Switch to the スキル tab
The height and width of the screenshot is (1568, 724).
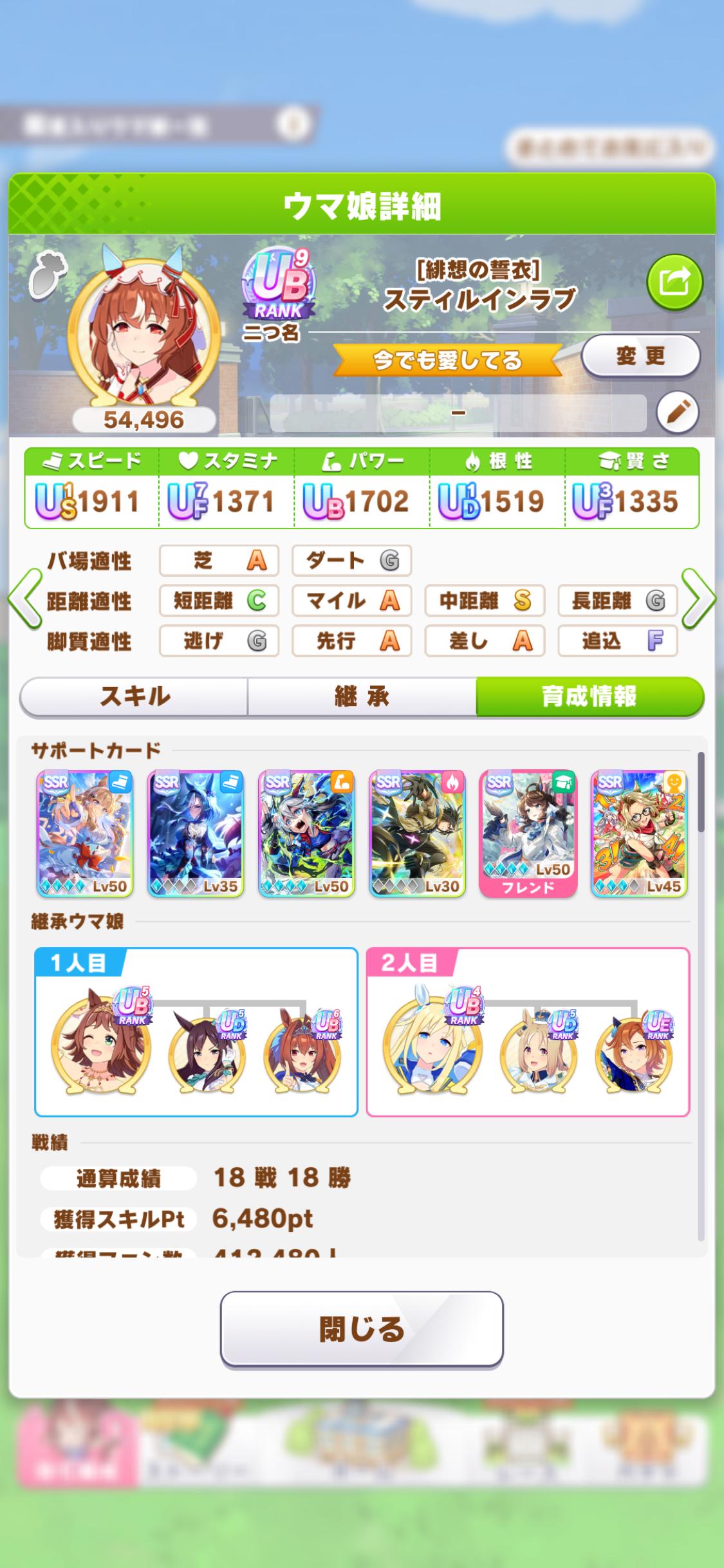point(135,696)
